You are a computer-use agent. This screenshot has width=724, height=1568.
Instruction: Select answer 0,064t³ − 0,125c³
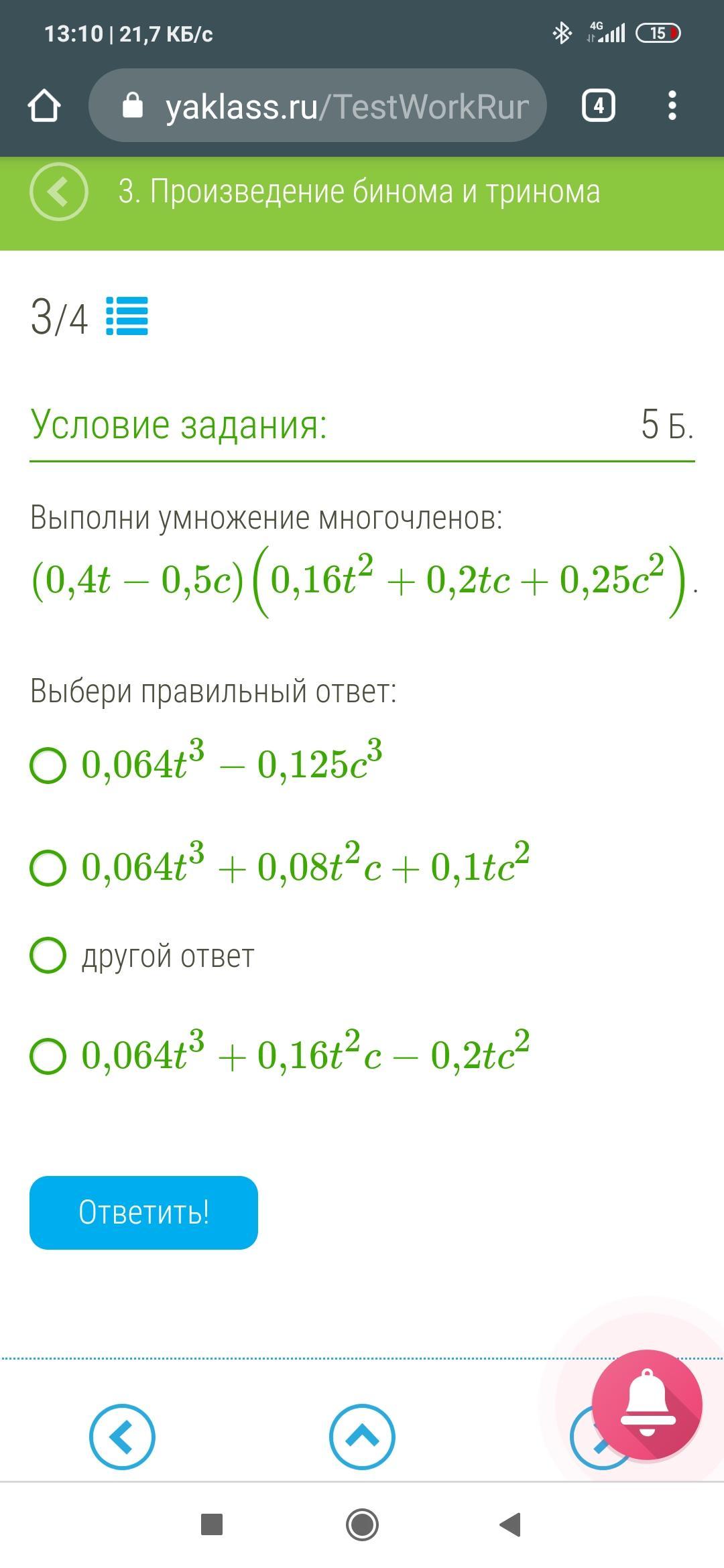[x=48, y=765]
